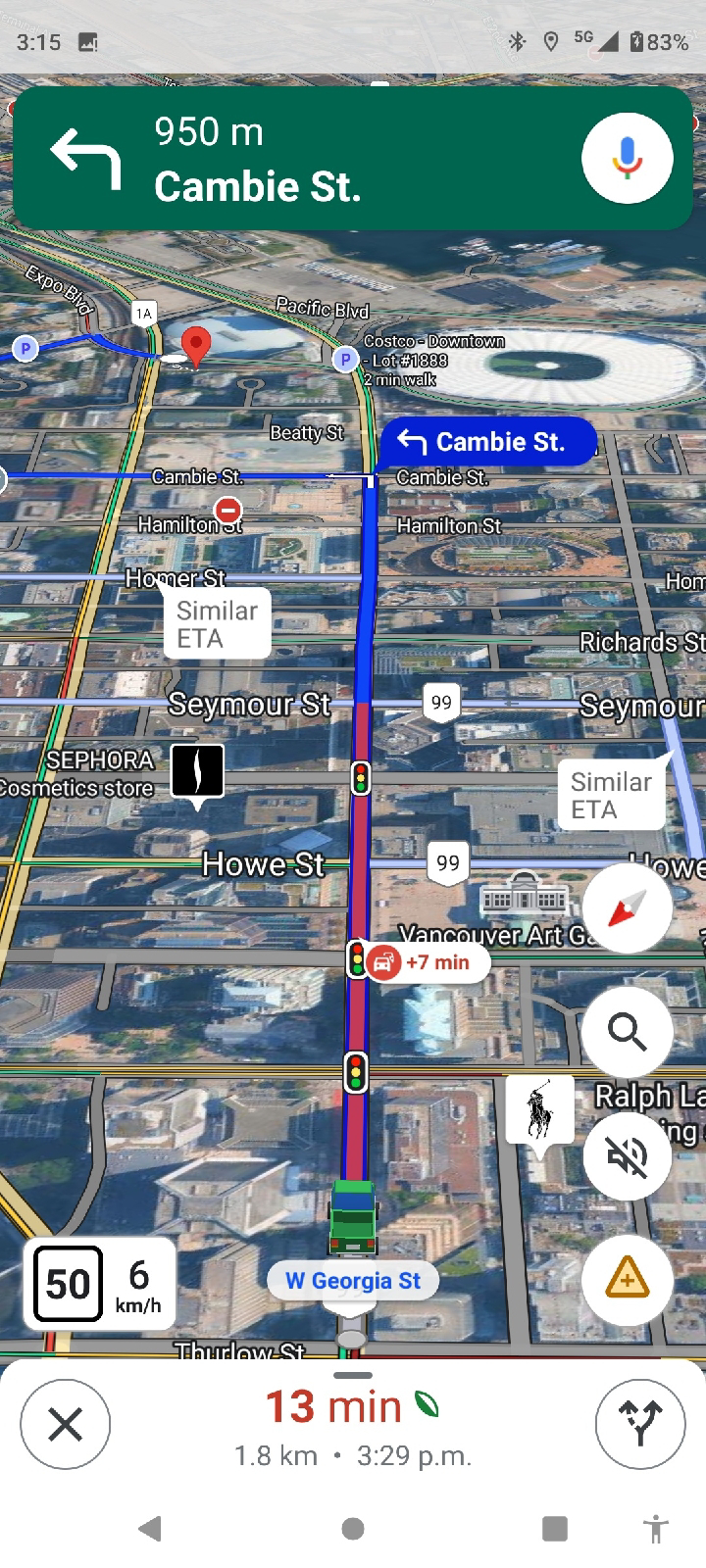Tap the speed limit speedometer widget

pos(99,1283)
